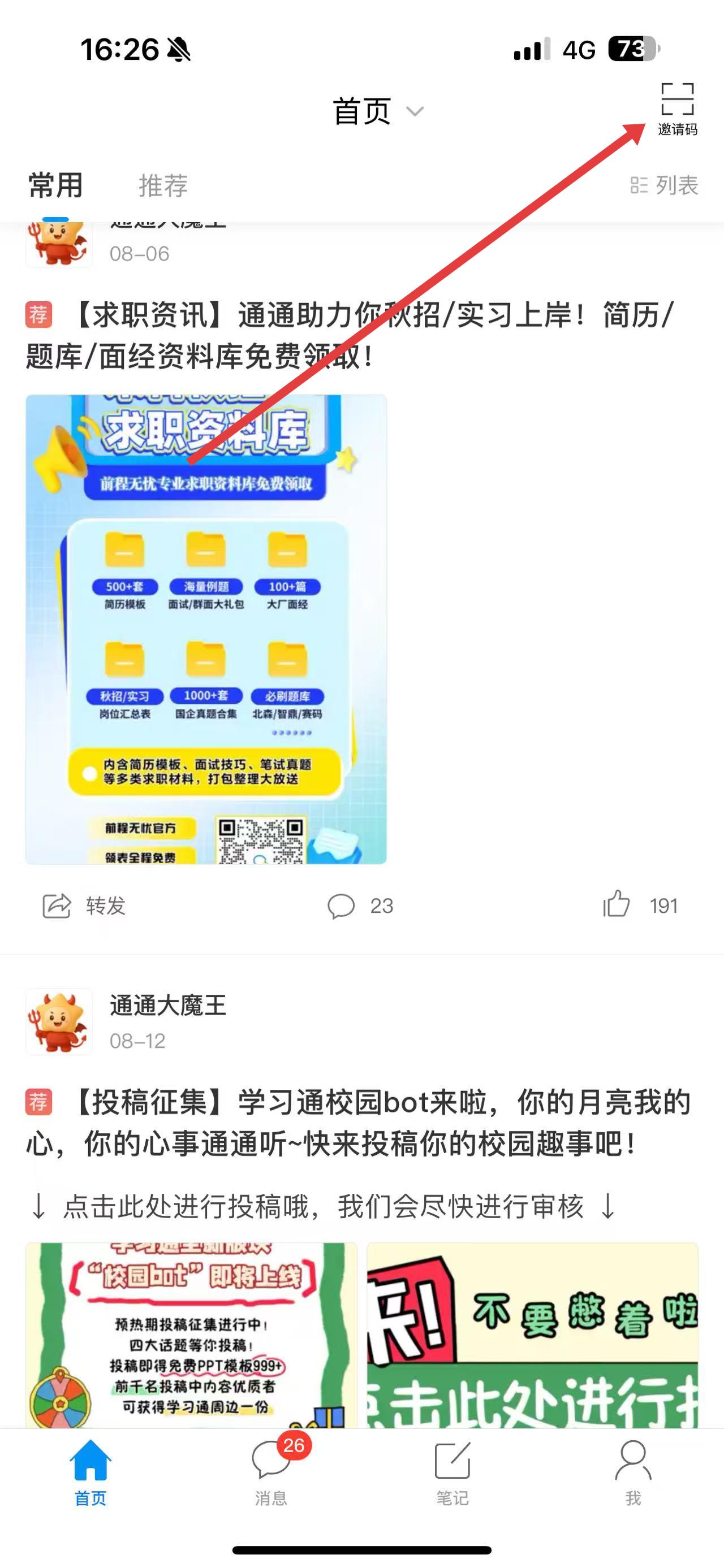This screenshot has width=724, height=1568.
Task: Open the 消息 tab
Action: click(271, 1471)
